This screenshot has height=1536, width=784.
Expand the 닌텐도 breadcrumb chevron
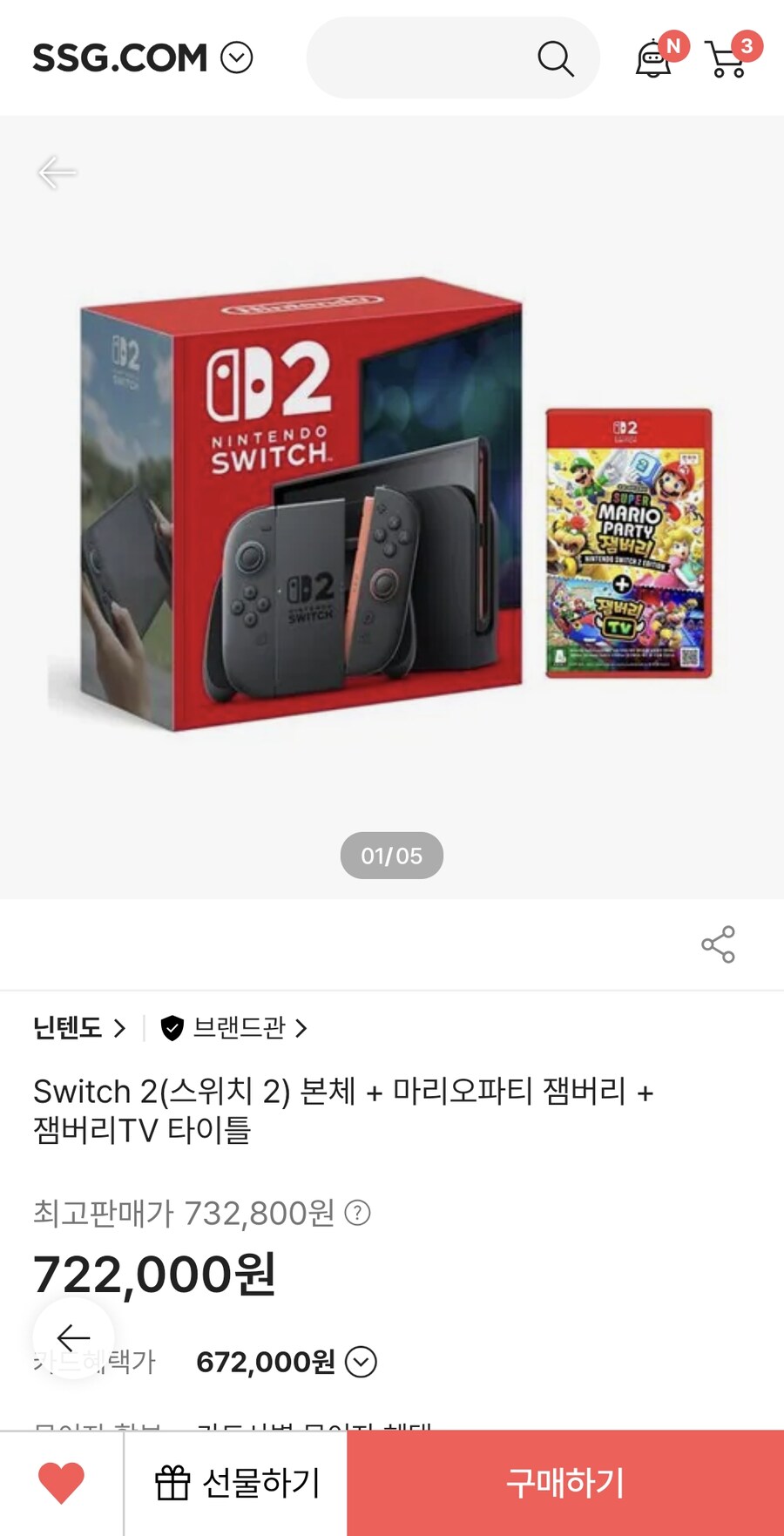[118, 1028]
